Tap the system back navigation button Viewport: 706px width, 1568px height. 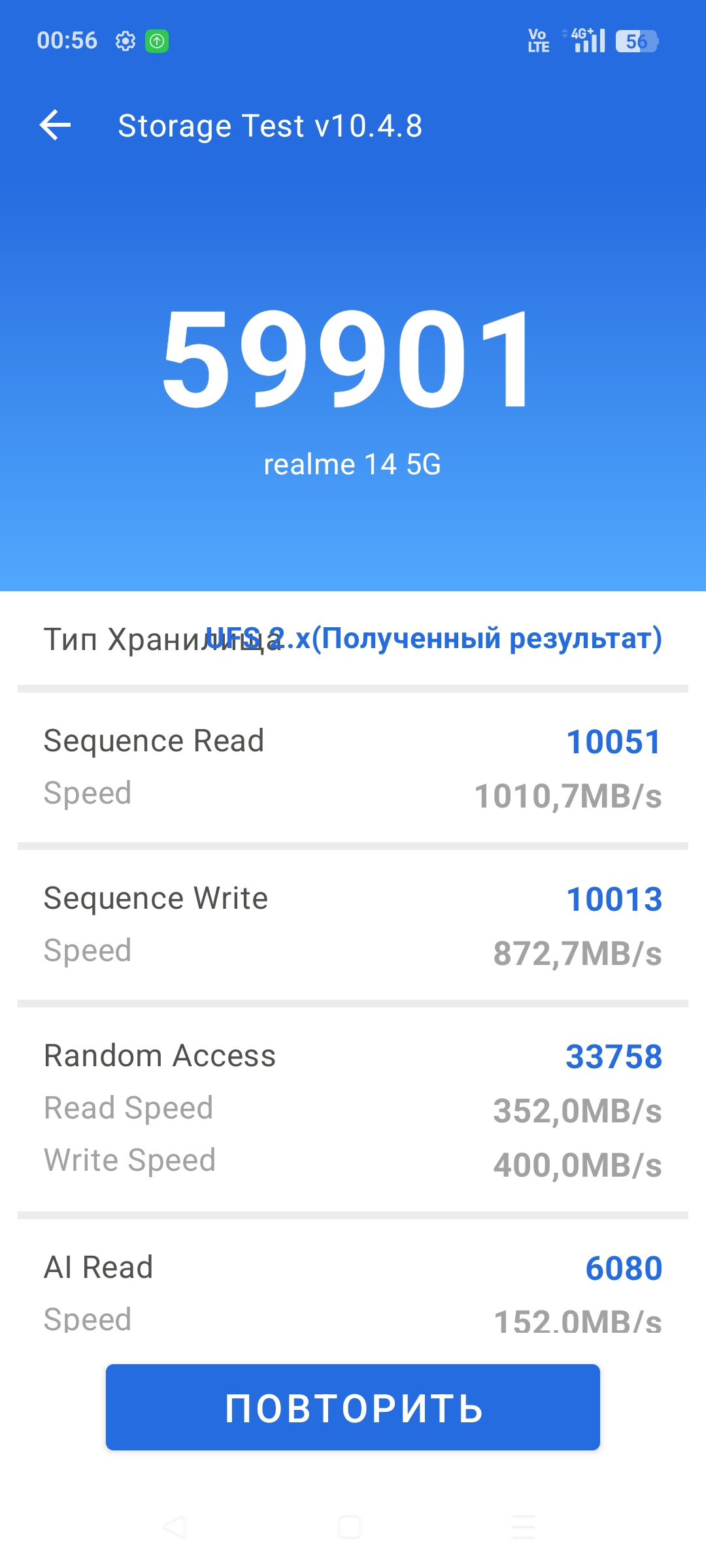[x=175, y=1527]
